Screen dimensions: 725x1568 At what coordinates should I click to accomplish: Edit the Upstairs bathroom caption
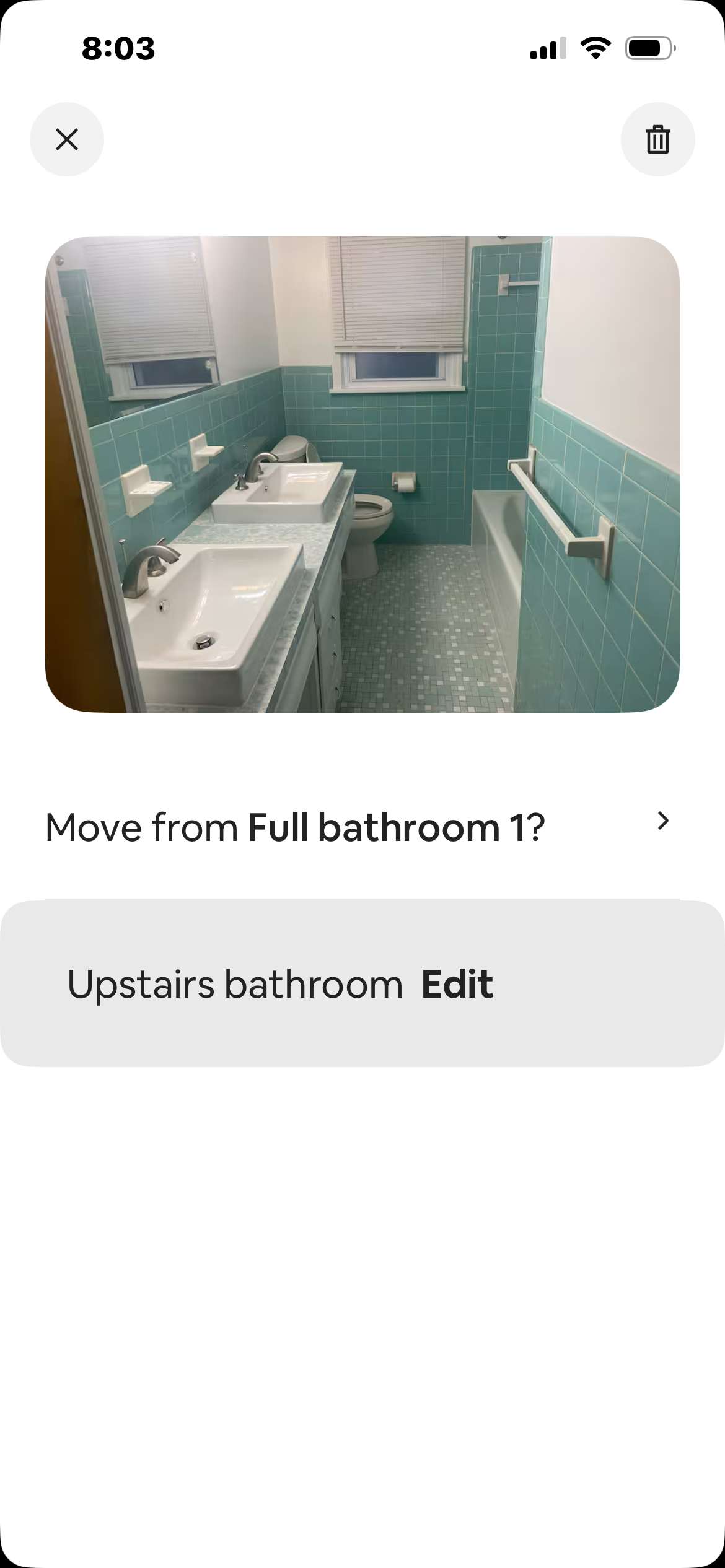[457, 984]
